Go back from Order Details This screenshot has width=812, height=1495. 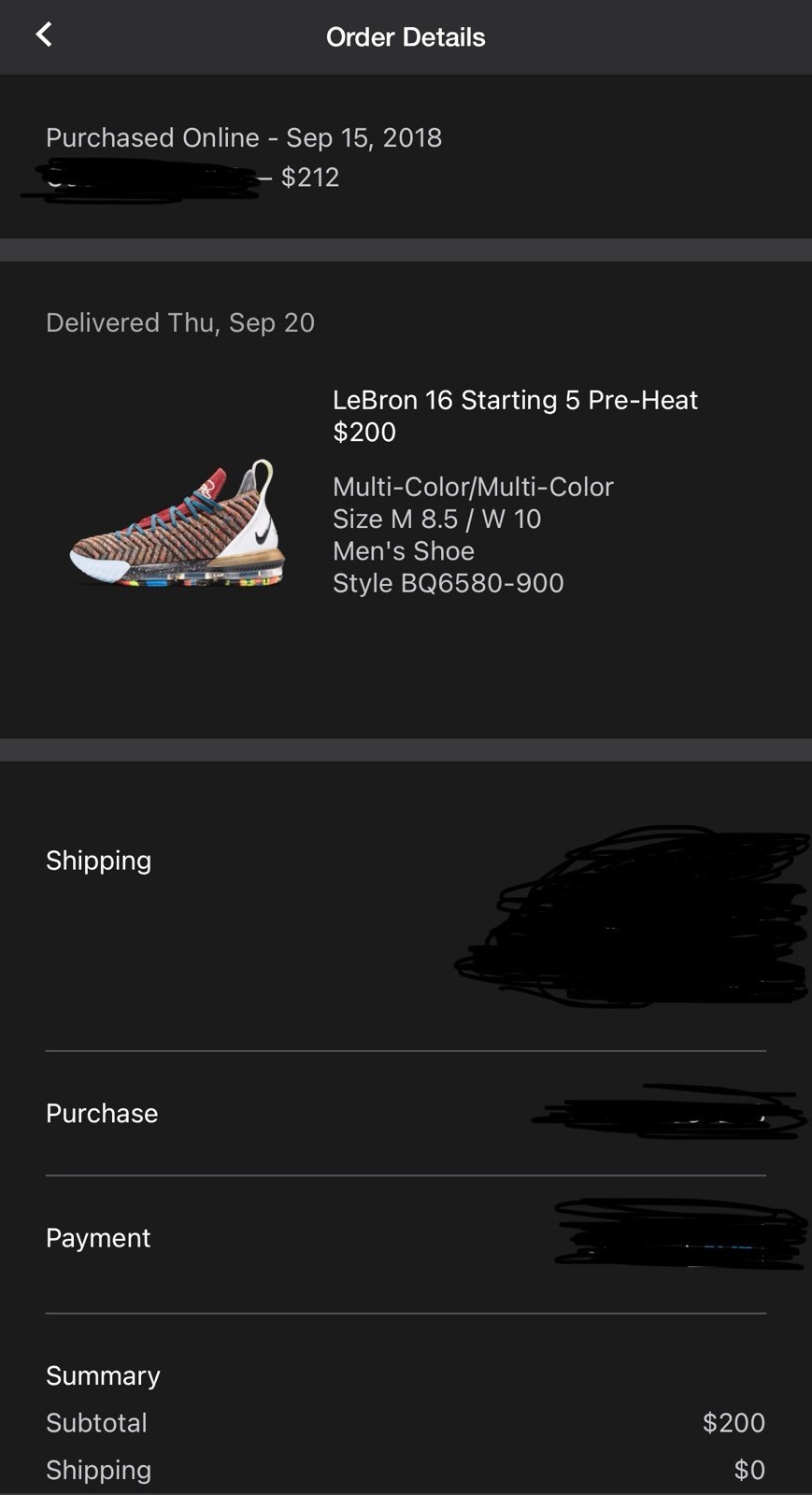(x=44, y=36)
